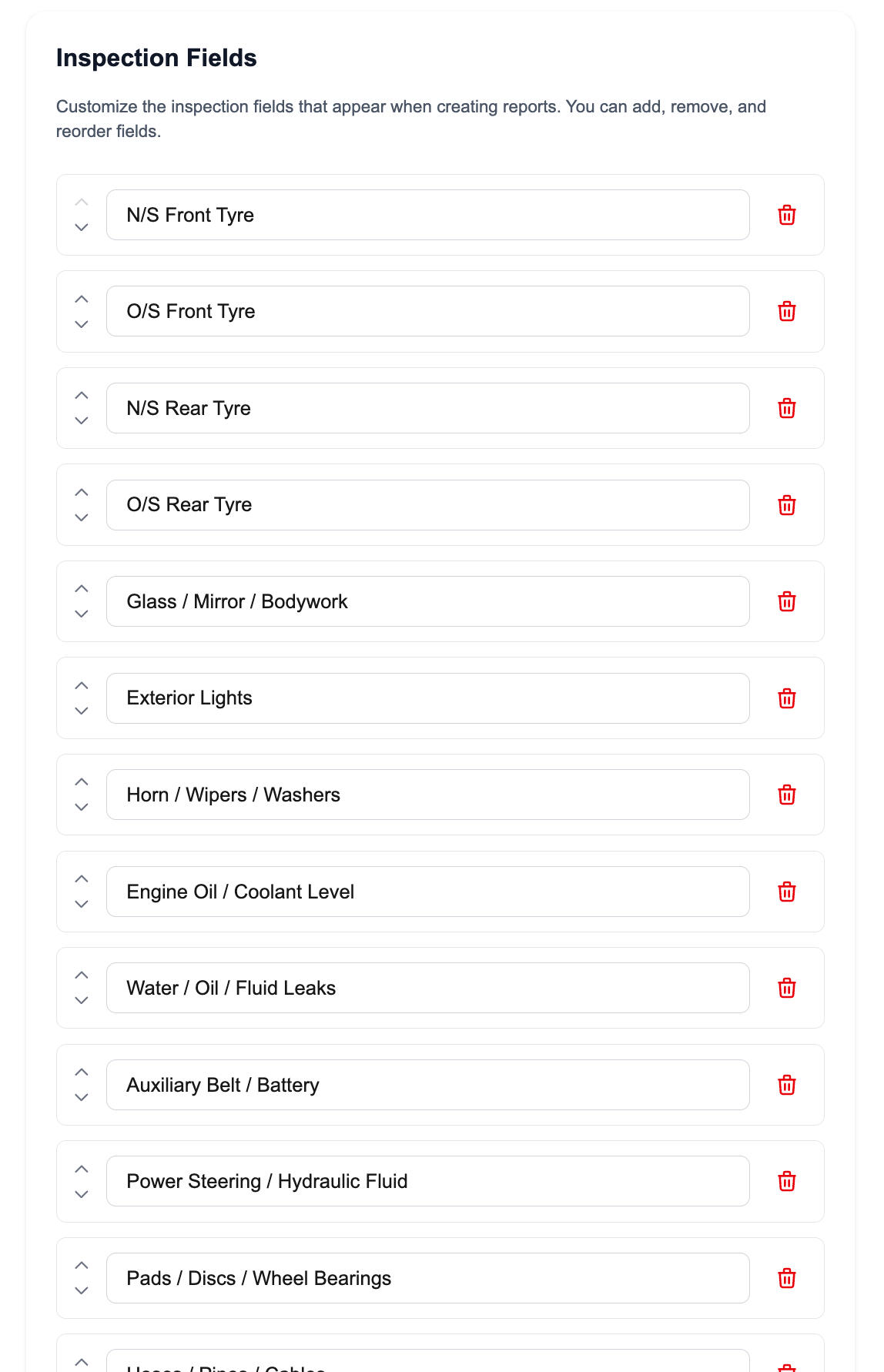Edit the Water / Oil / Fluid Leaks field
Image resolution: width=884 pixels, height=1372 pixels.
tap(427, 988)
